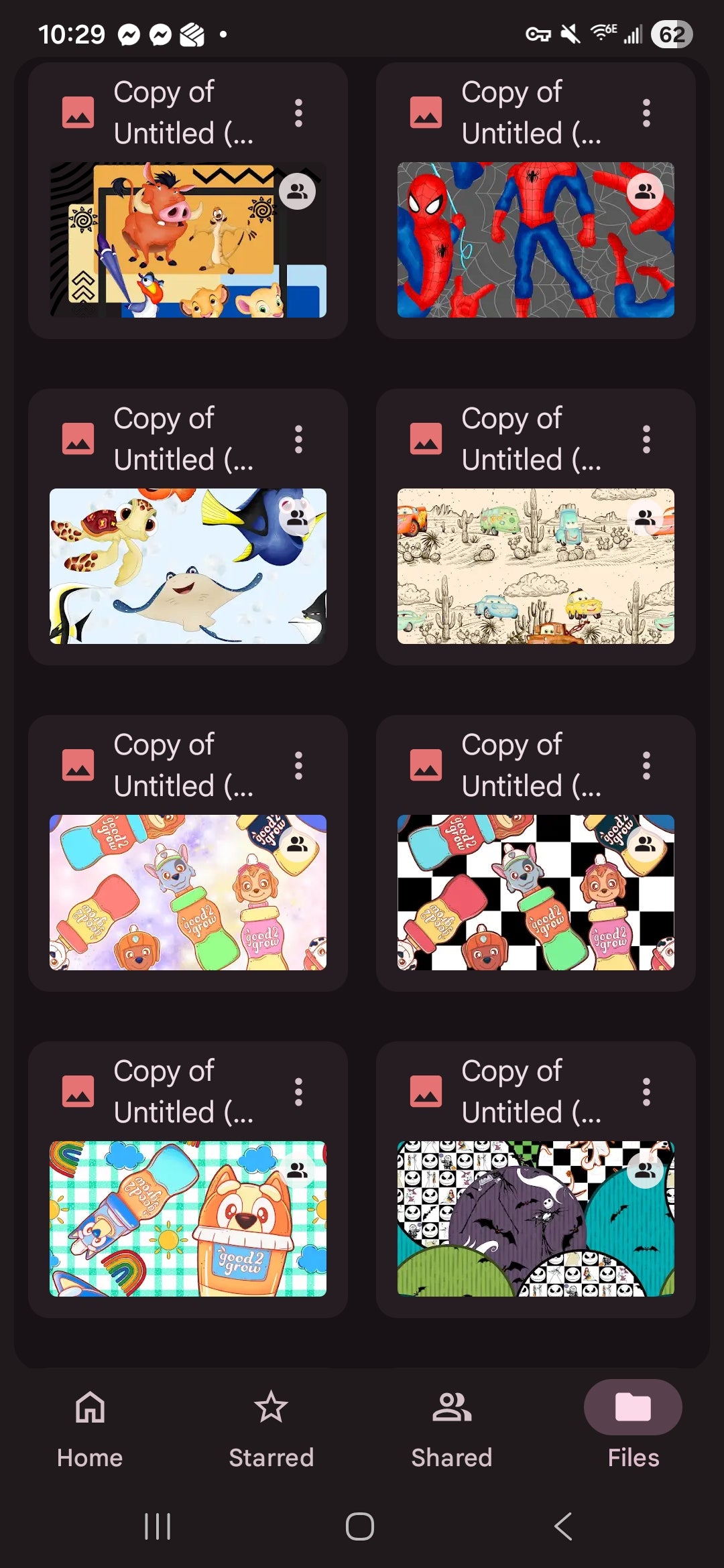Tap three-dot menu on Paw Patrol checkered file
Screen dimensions: 724x1568
pos(646,766)
